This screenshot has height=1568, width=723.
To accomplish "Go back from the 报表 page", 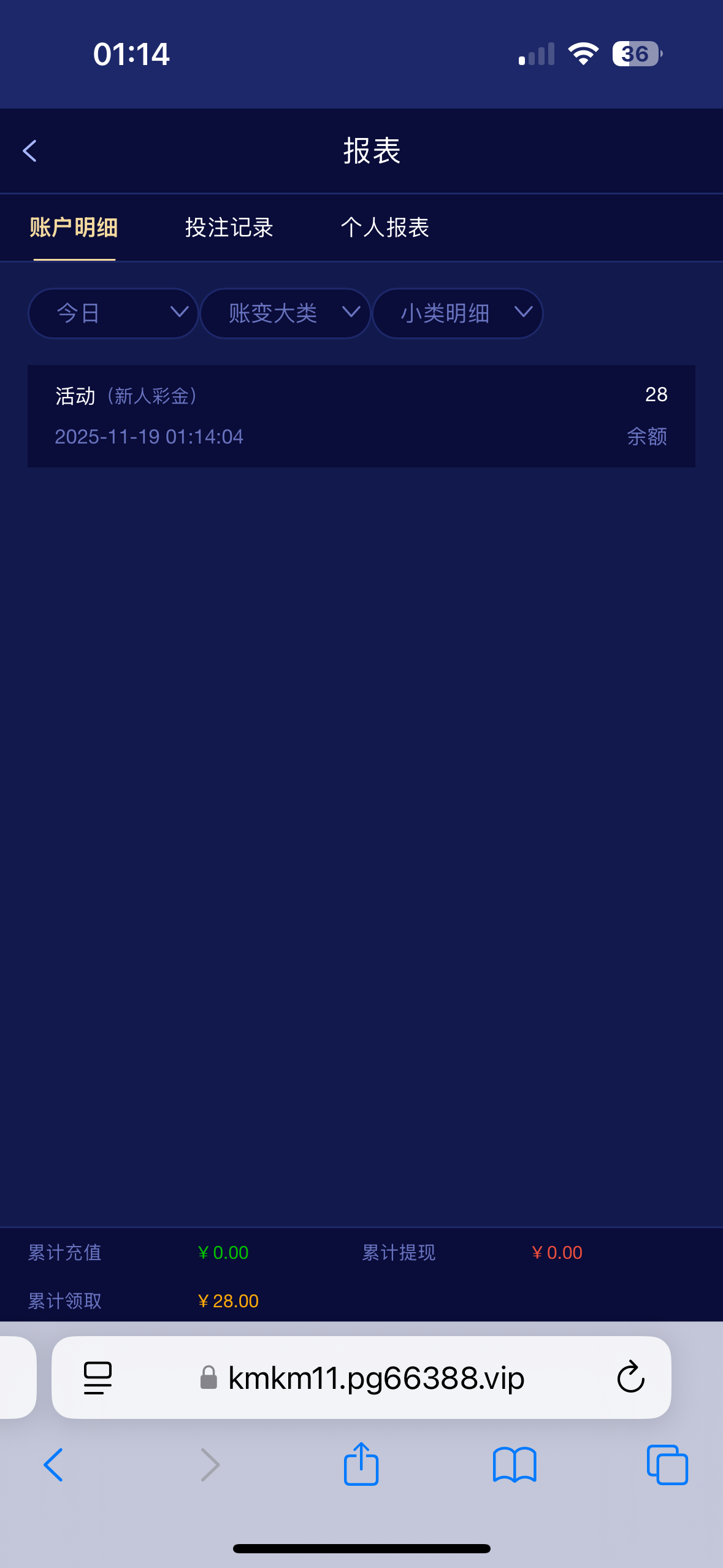I will point(29,151).
